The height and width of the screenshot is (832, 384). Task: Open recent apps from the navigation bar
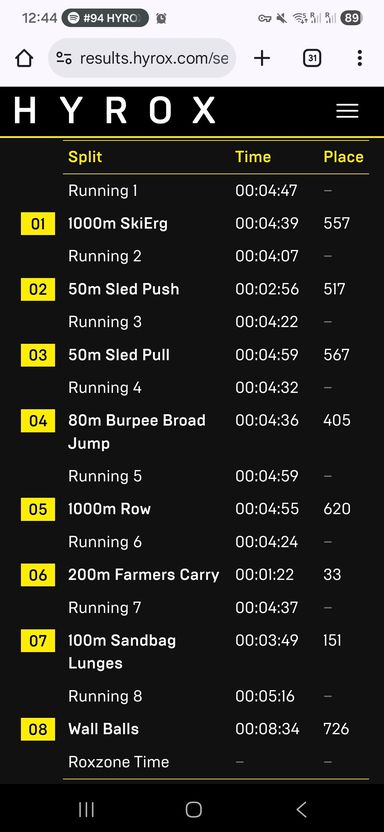[86, 809]
